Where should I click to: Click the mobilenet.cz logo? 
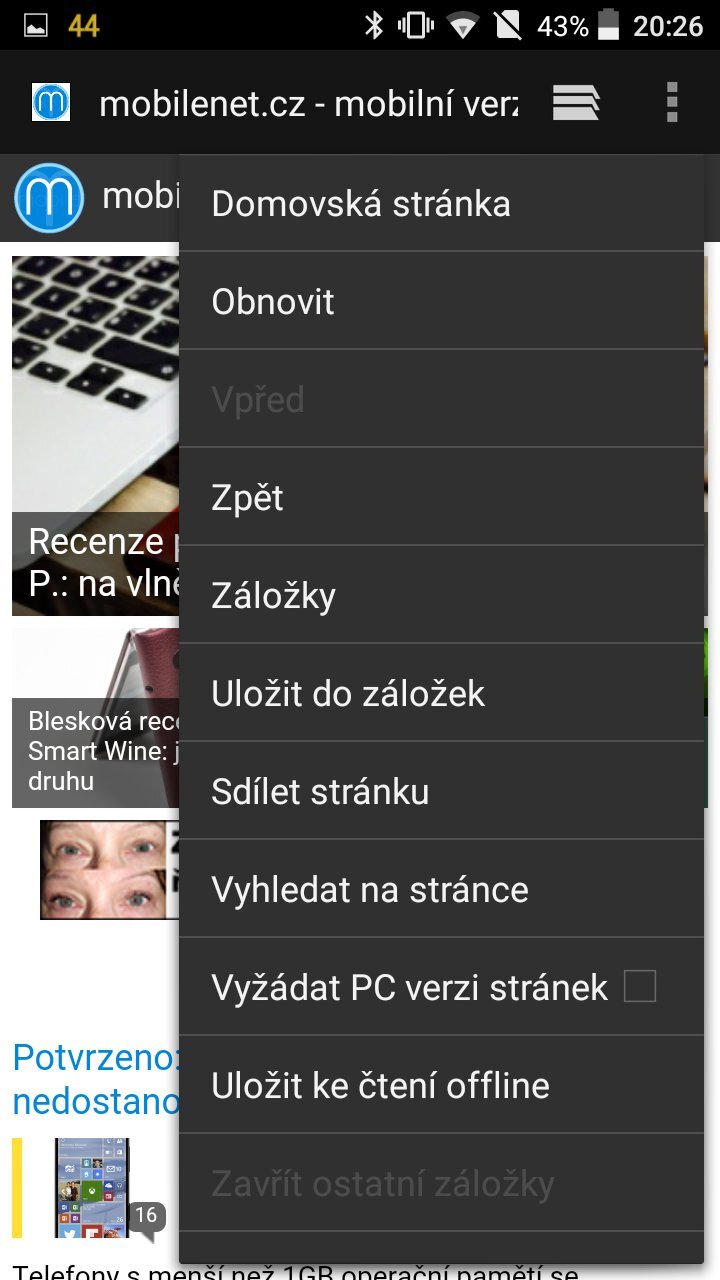click(49, 197)
